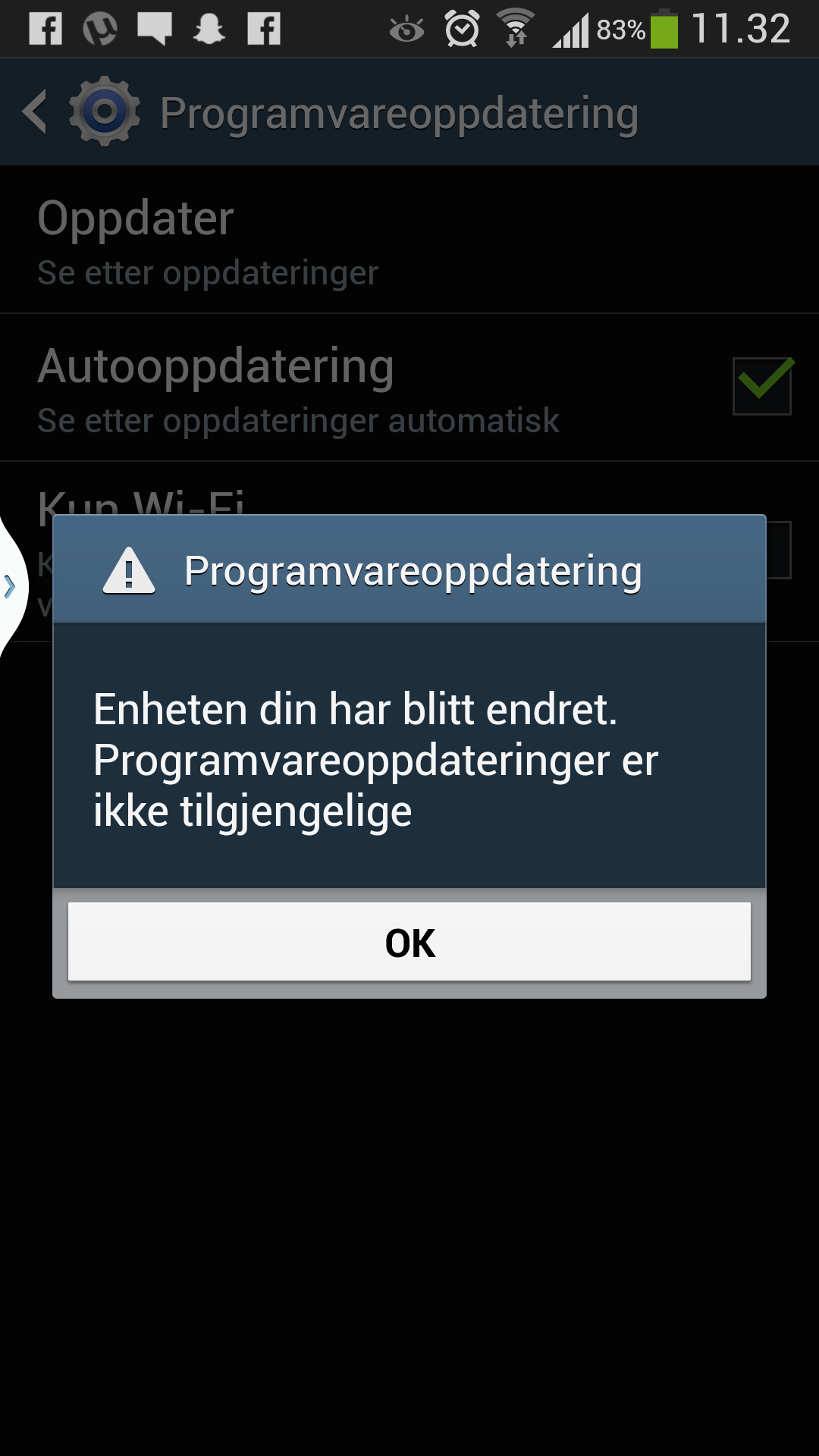Open the side panel handle arrow

[x=11, y=586]
